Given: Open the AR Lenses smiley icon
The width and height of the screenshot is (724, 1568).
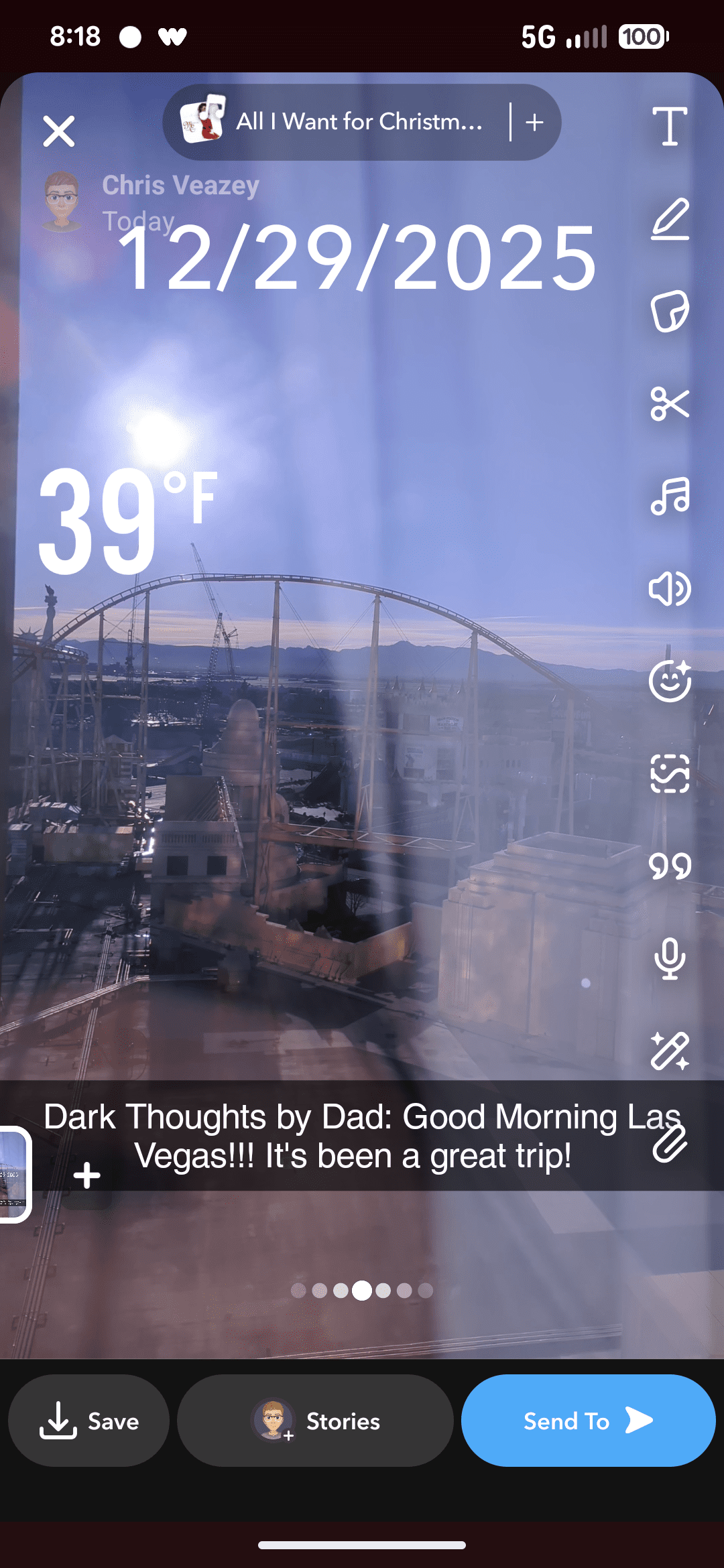Looking at the screenshot, I should coord(671,681).
